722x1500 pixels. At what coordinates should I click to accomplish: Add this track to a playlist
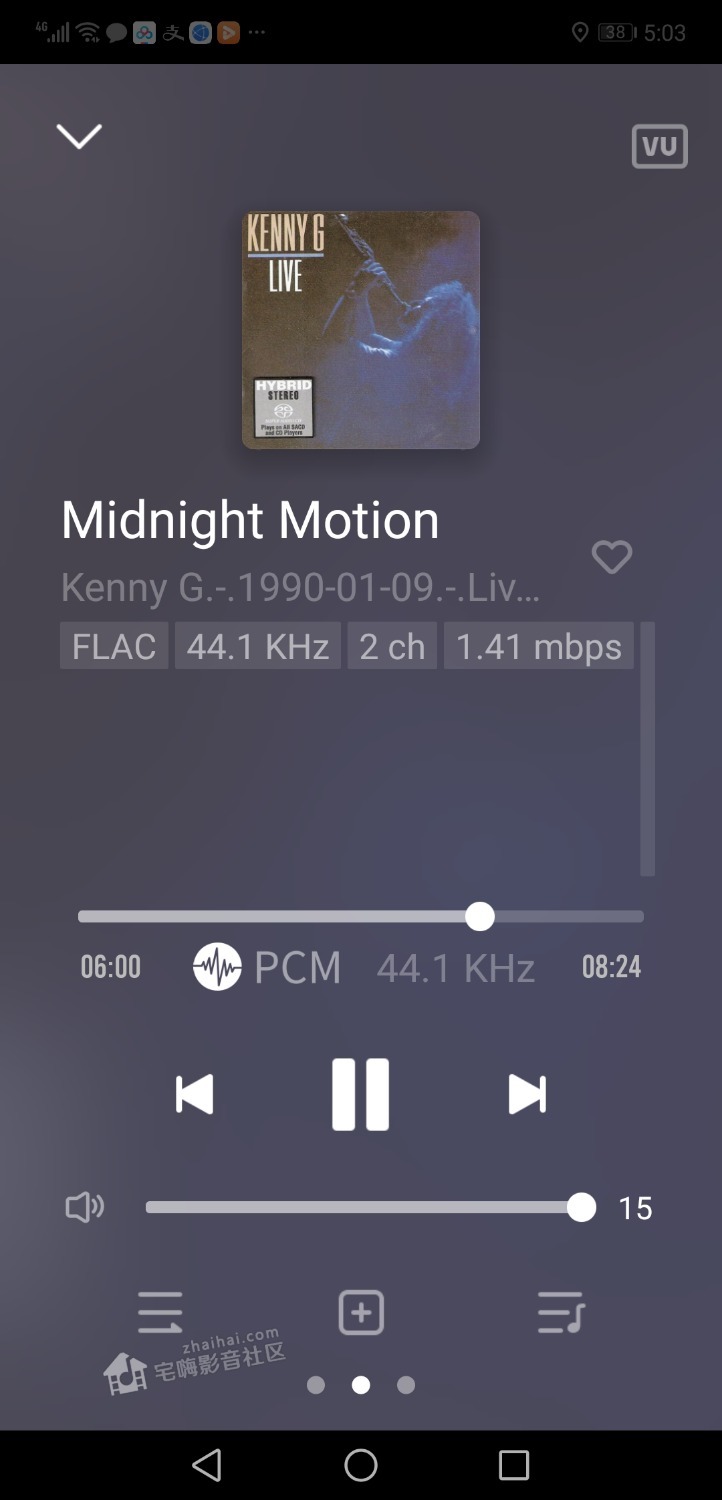coord(361,1312)
